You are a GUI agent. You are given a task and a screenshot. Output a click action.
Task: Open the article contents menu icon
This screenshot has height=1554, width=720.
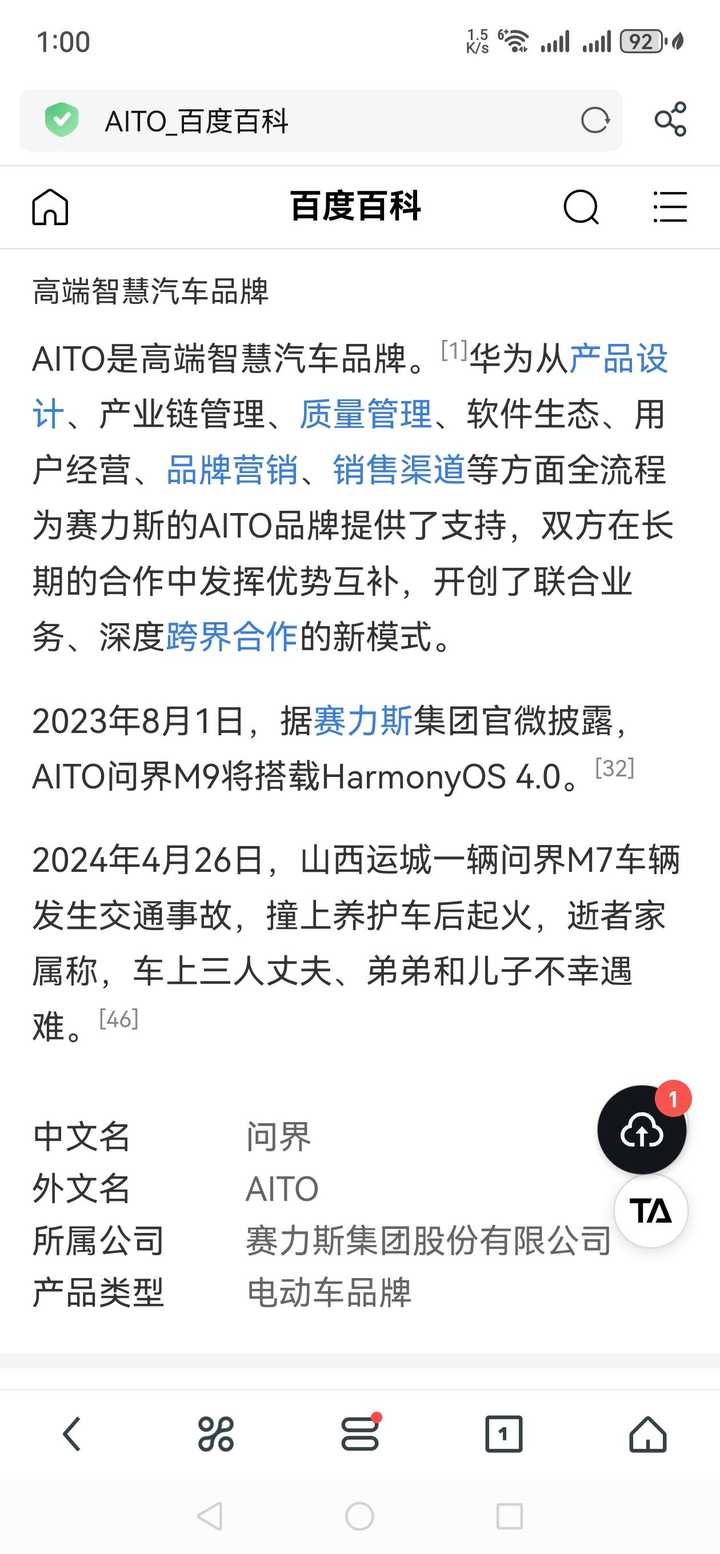(669, 207)
